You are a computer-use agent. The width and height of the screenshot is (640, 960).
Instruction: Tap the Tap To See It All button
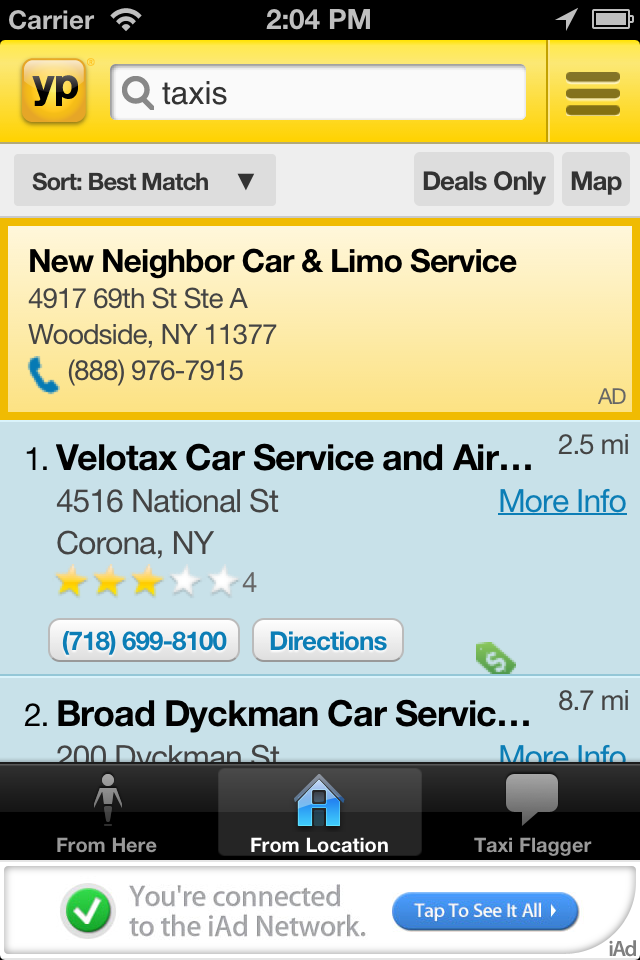(x=484, y=911)
